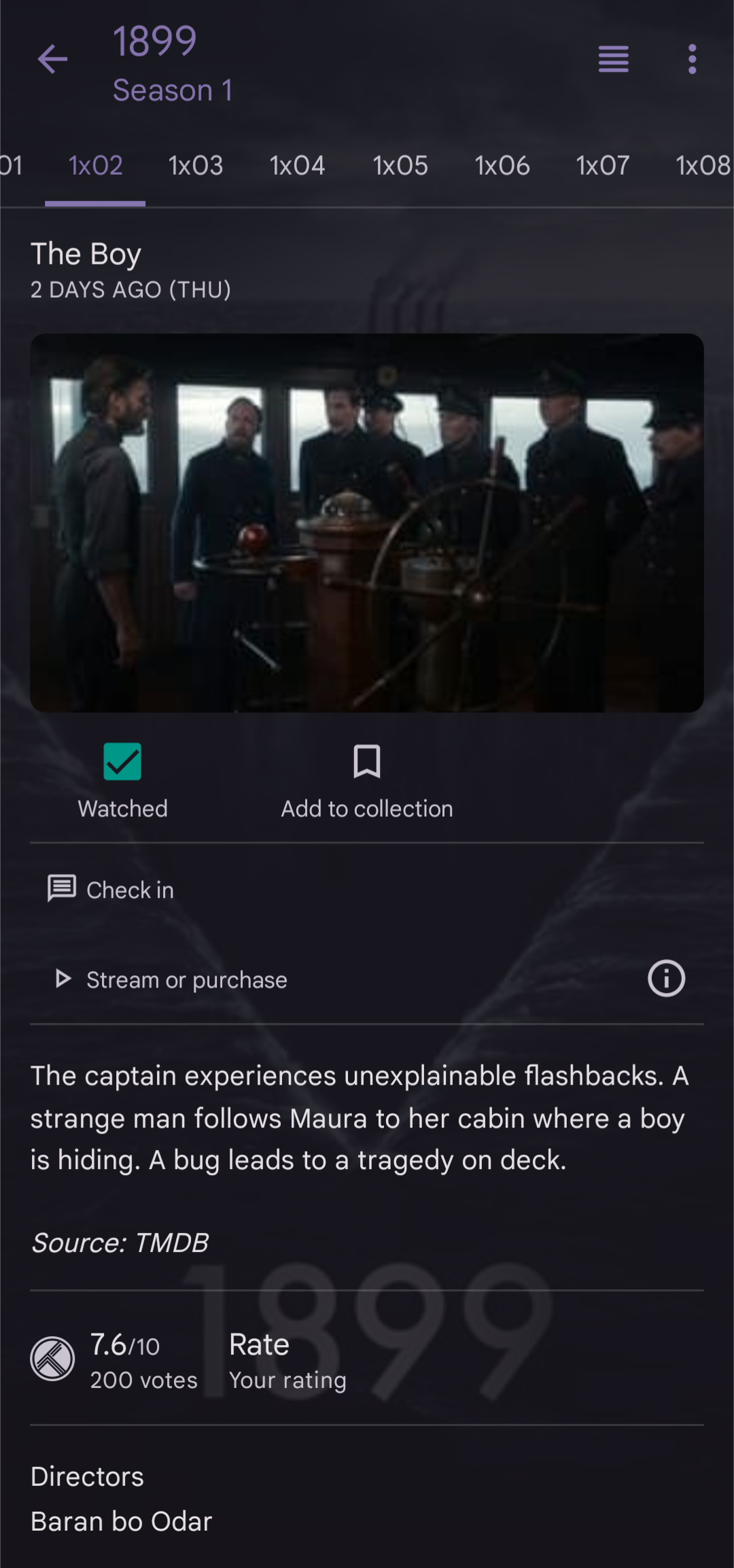Check in to this episode
The image size is (734, 1568).
(x=112, y=889)
